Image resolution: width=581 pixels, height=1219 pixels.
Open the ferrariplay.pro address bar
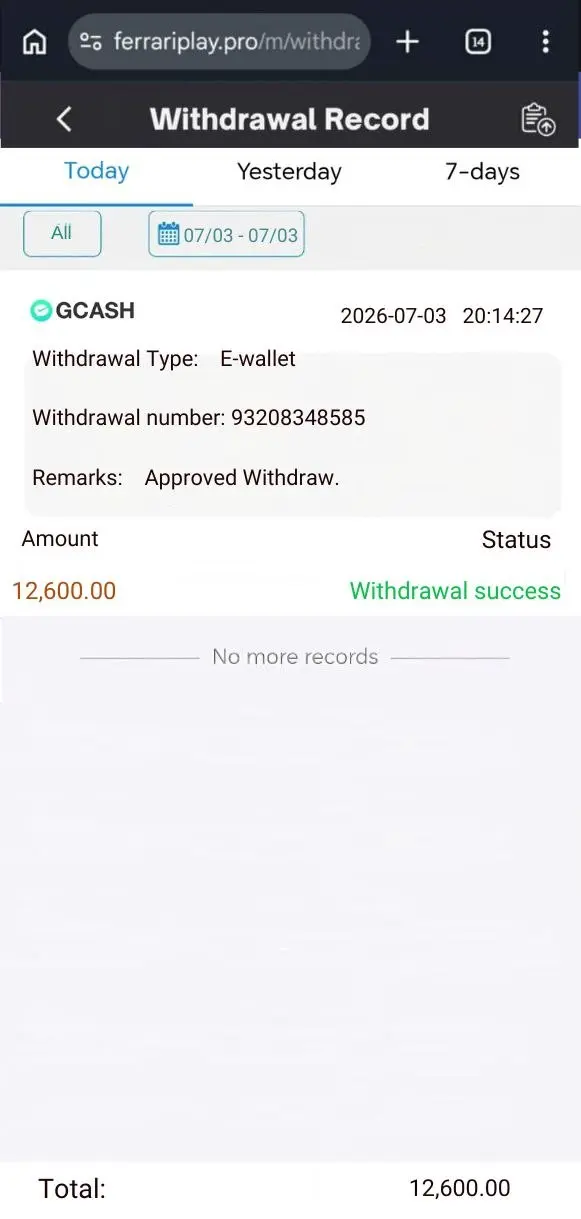pyautogui.click(x=219, y=42)
